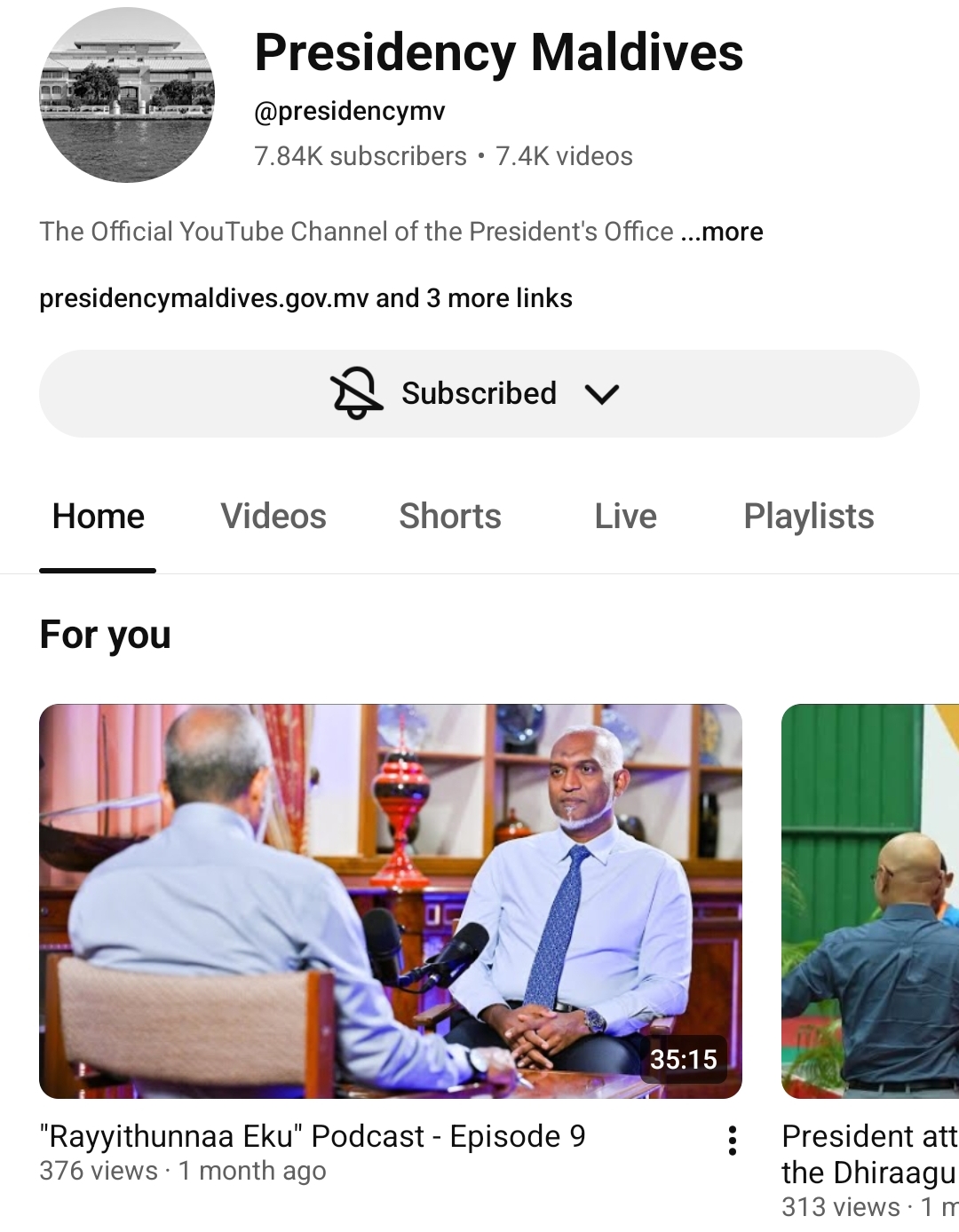The width and height of the screenshot is (959, 1232).
Task: Play Rayyithunnaa Eku Podcast Episode 9 video
Action: pos(390,901)
